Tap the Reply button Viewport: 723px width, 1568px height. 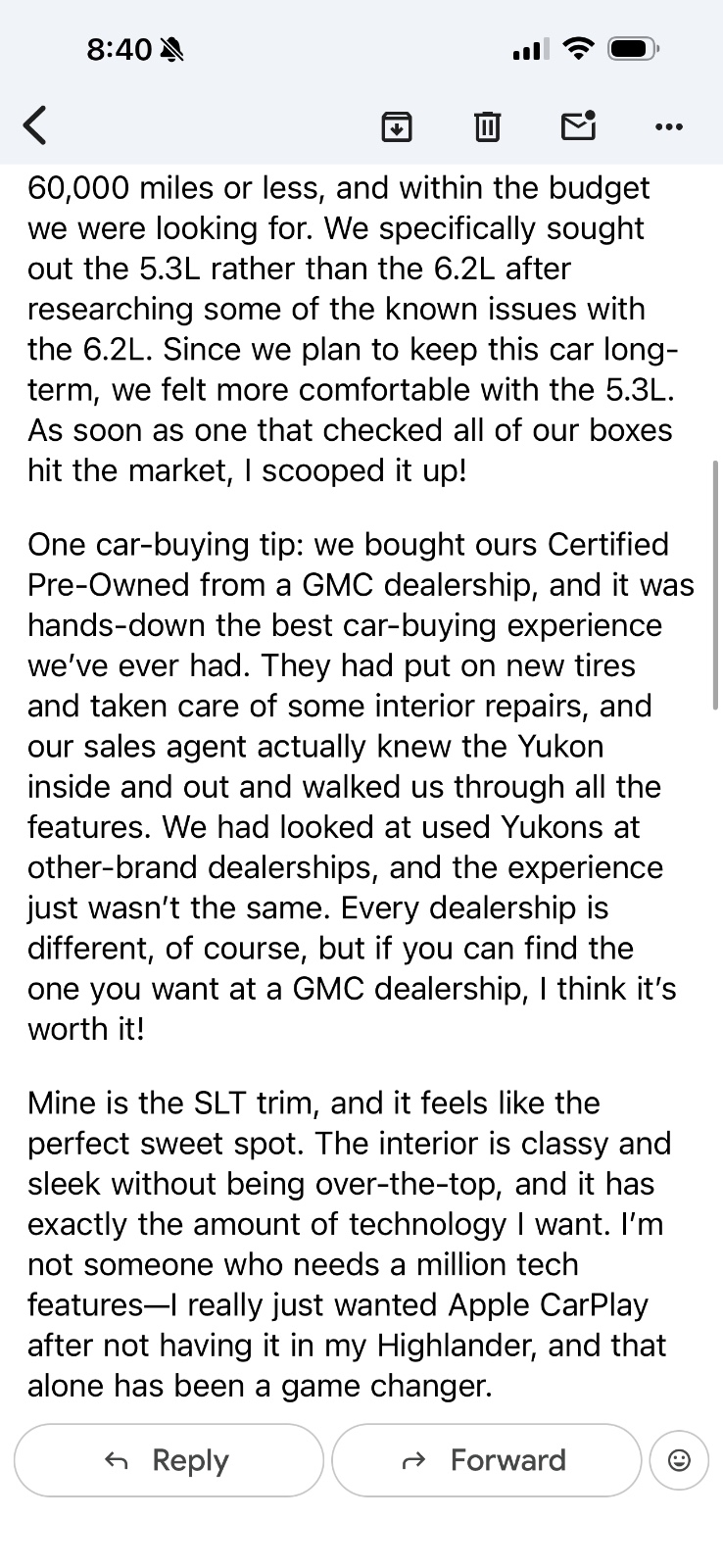[169, 1460]
